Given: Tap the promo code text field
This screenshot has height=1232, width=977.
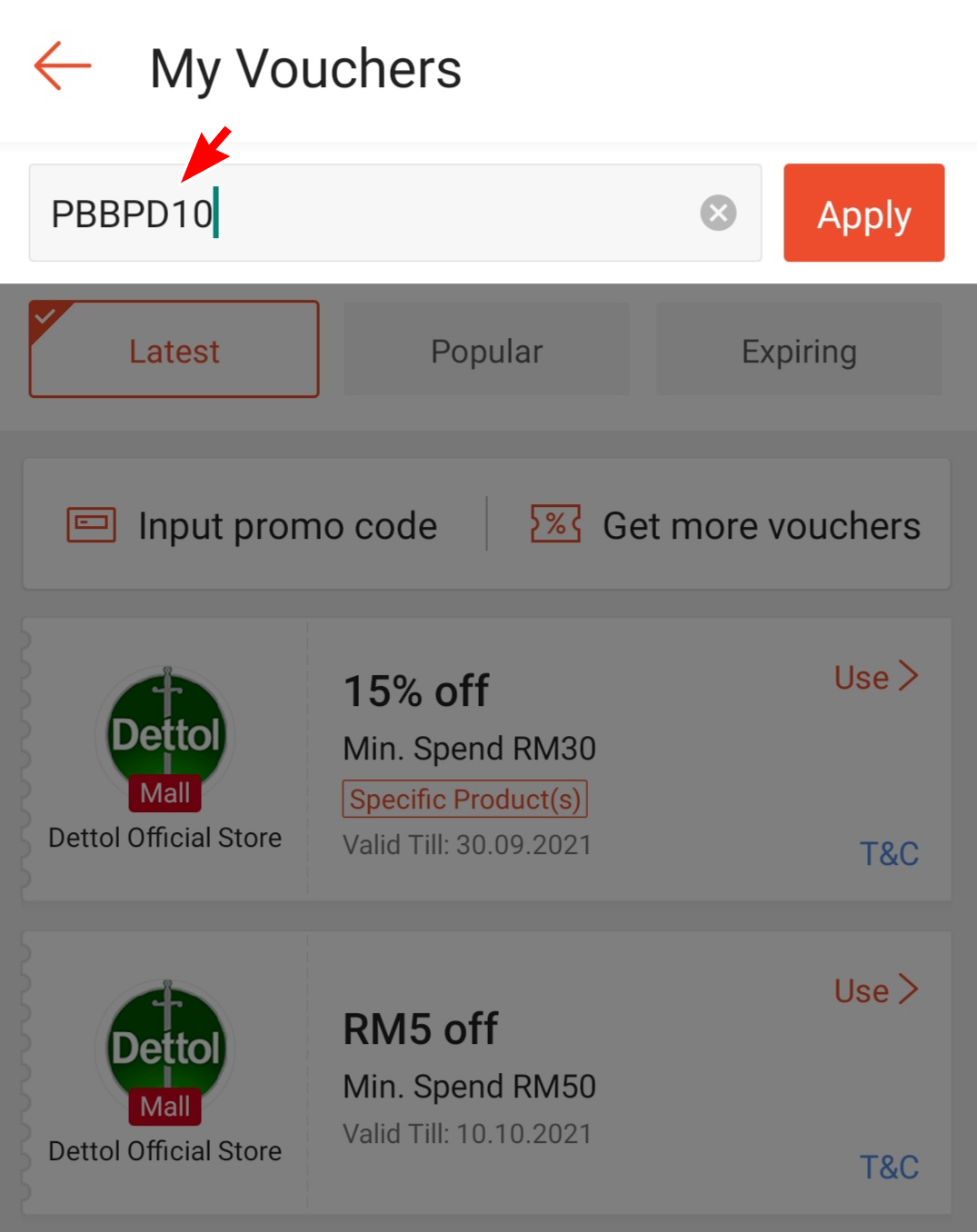Looking at the screenshot, I should [x=364, y=214].
